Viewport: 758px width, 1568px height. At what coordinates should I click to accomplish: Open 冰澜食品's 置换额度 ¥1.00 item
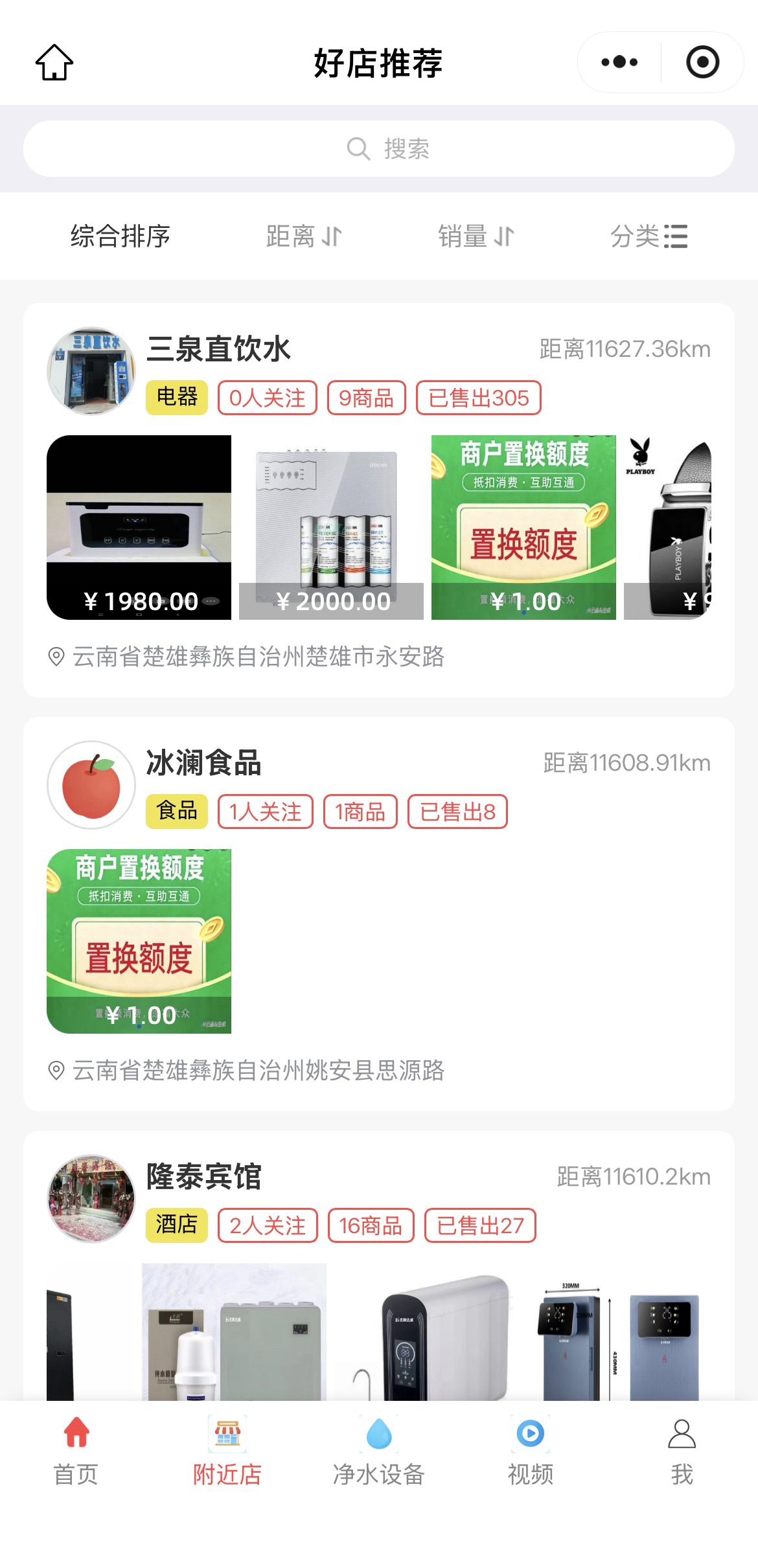(139, 941)
